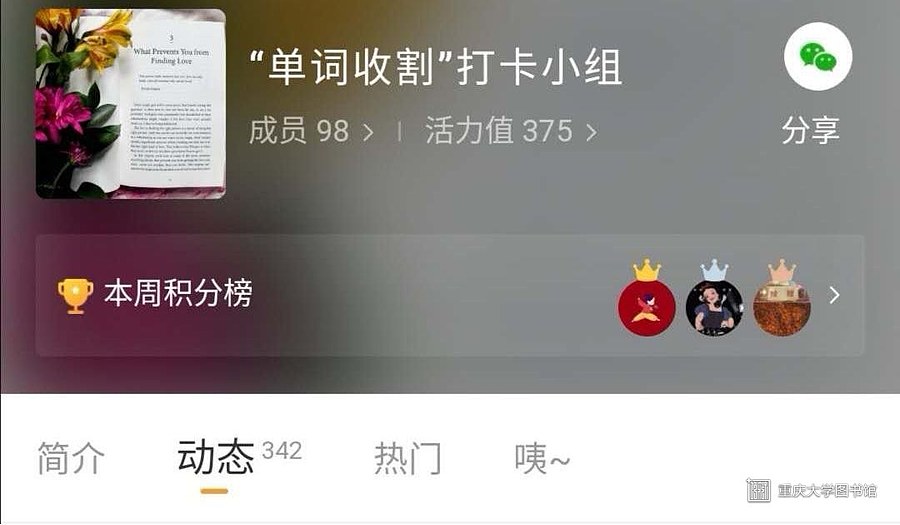This screenshot has width=900, height=525.
Task: Open the 本周积分榜 weekly leaderboard
Action: point(180,294)
